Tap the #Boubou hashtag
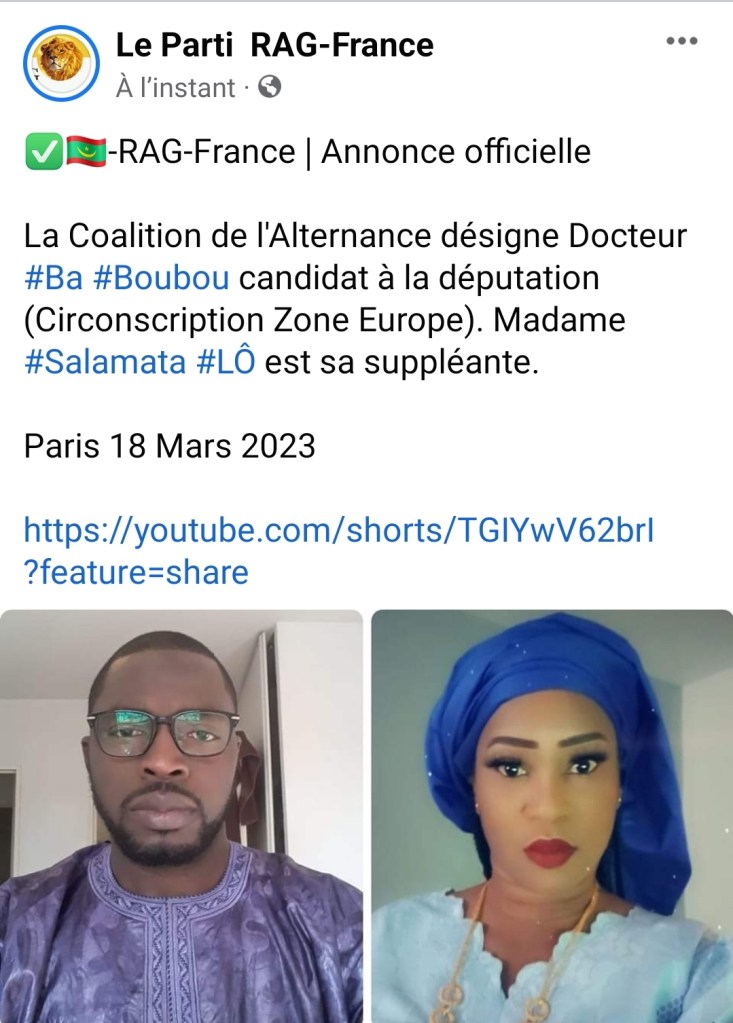Image resolution: width=733 pixels, height=1023 pixels. coord(161,279)
